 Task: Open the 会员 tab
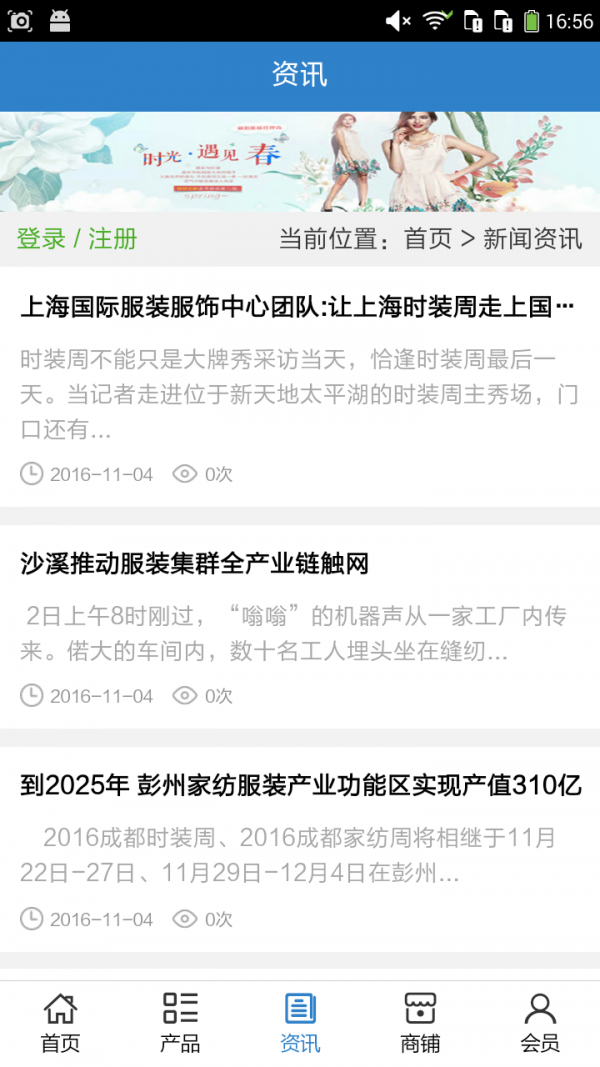[x=540, y=1023]
